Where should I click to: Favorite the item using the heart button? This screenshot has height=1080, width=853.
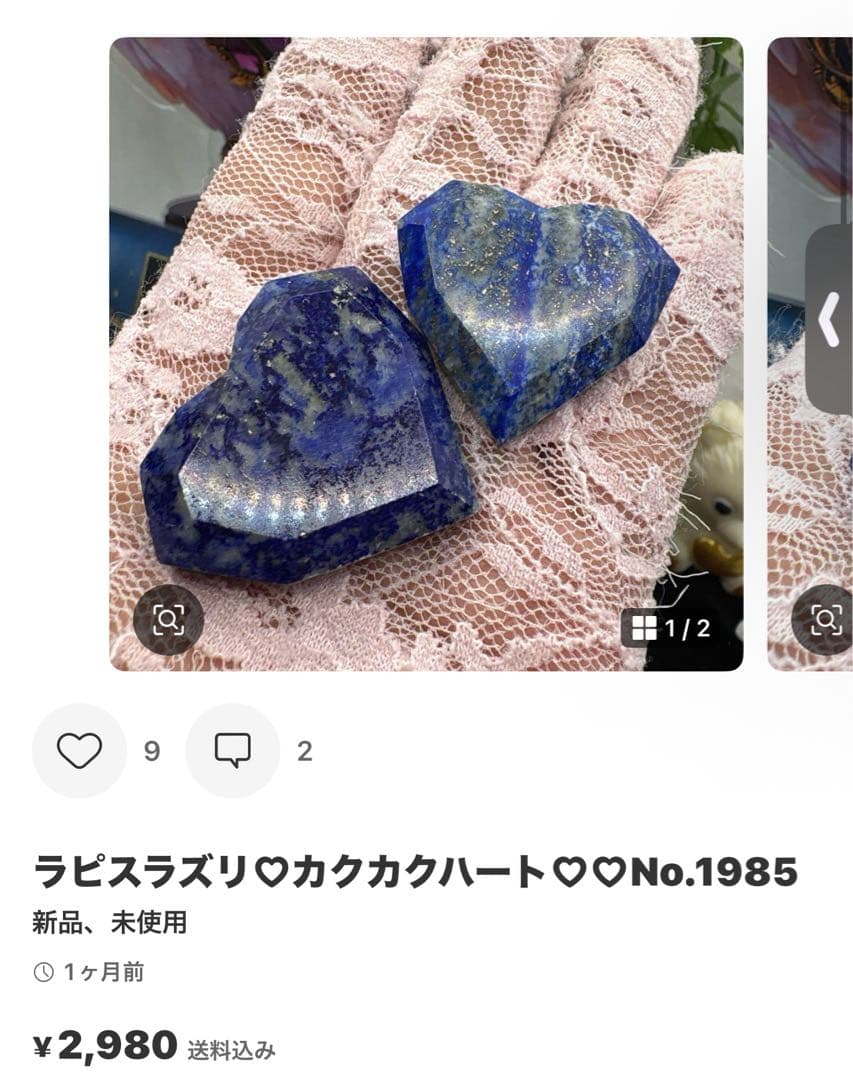pos(80,747)
